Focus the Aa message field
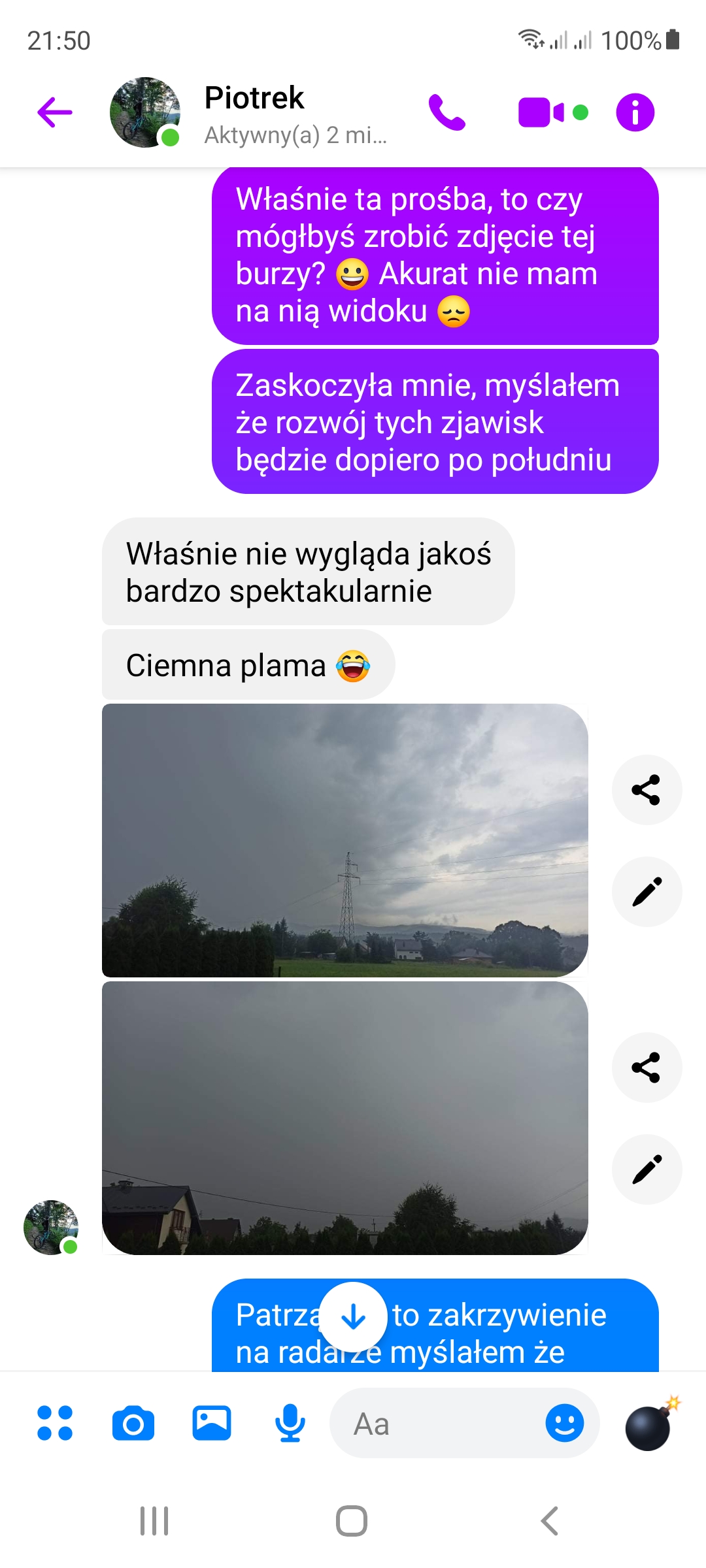Screen dimensions: 706x1568 pos(438,1424)
